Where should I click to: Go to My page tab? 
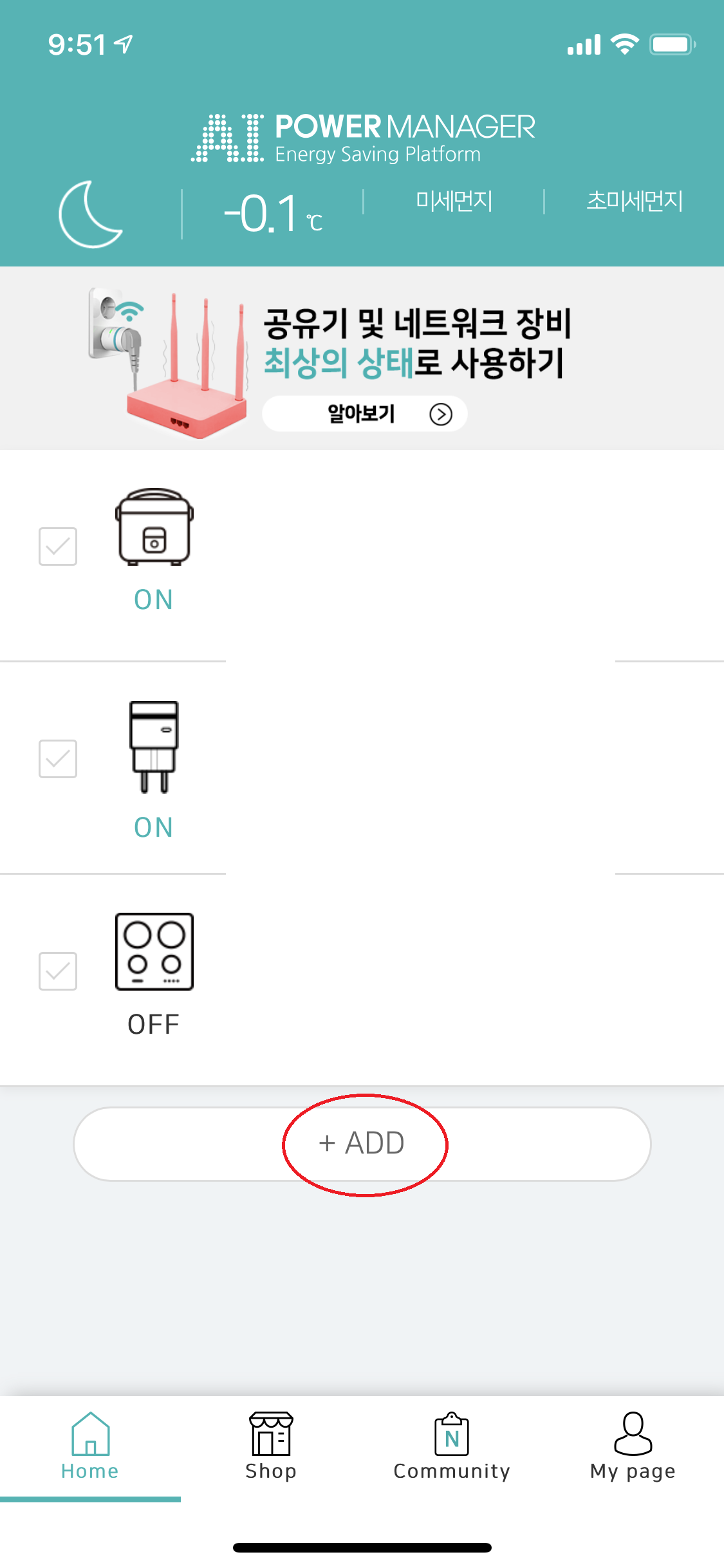633,1445
